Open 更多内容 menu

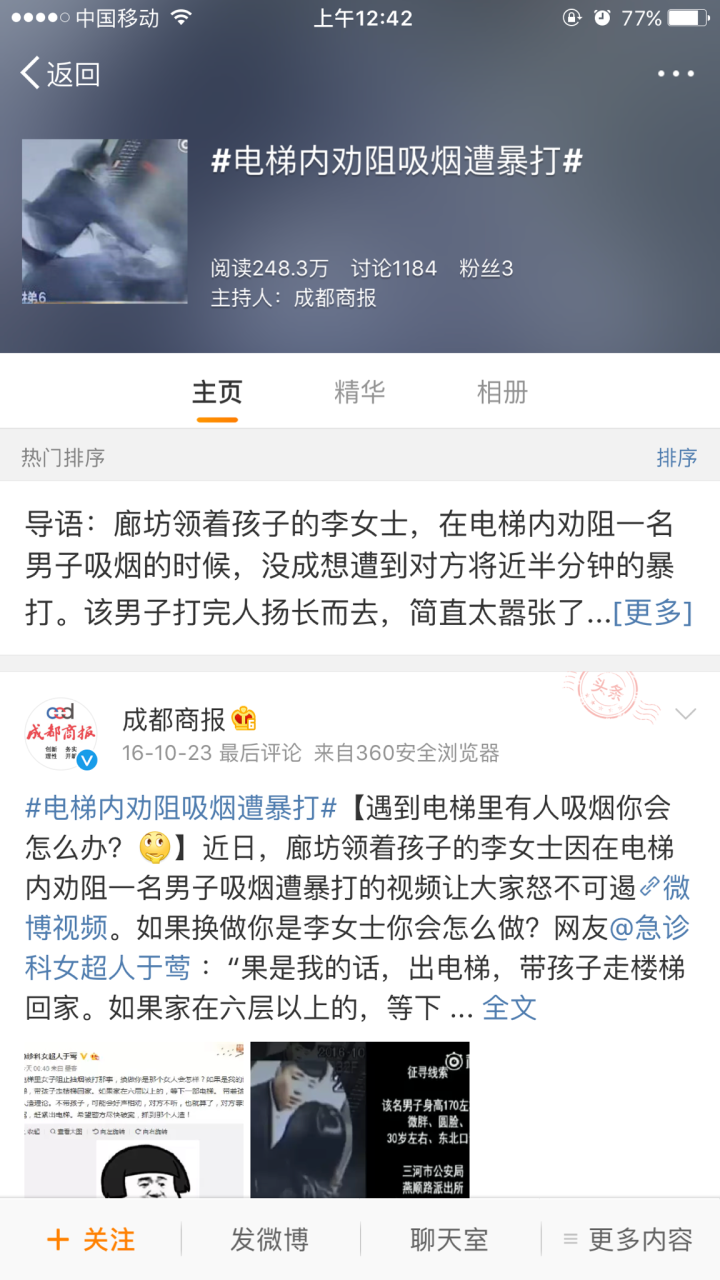coord(629,1240)
